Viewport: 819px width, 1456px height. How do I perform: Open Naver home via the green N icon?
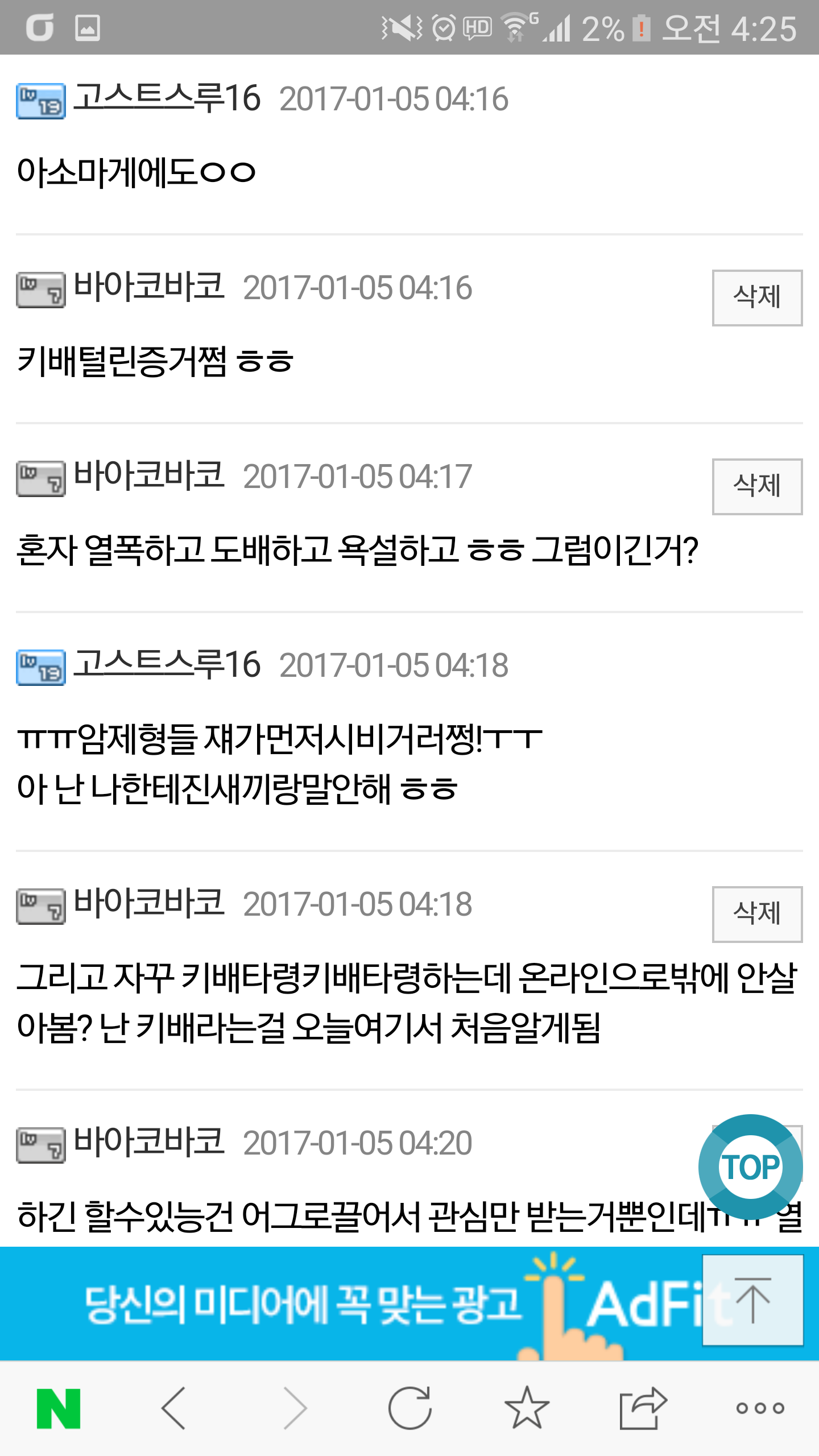[x=59, y=1408]
